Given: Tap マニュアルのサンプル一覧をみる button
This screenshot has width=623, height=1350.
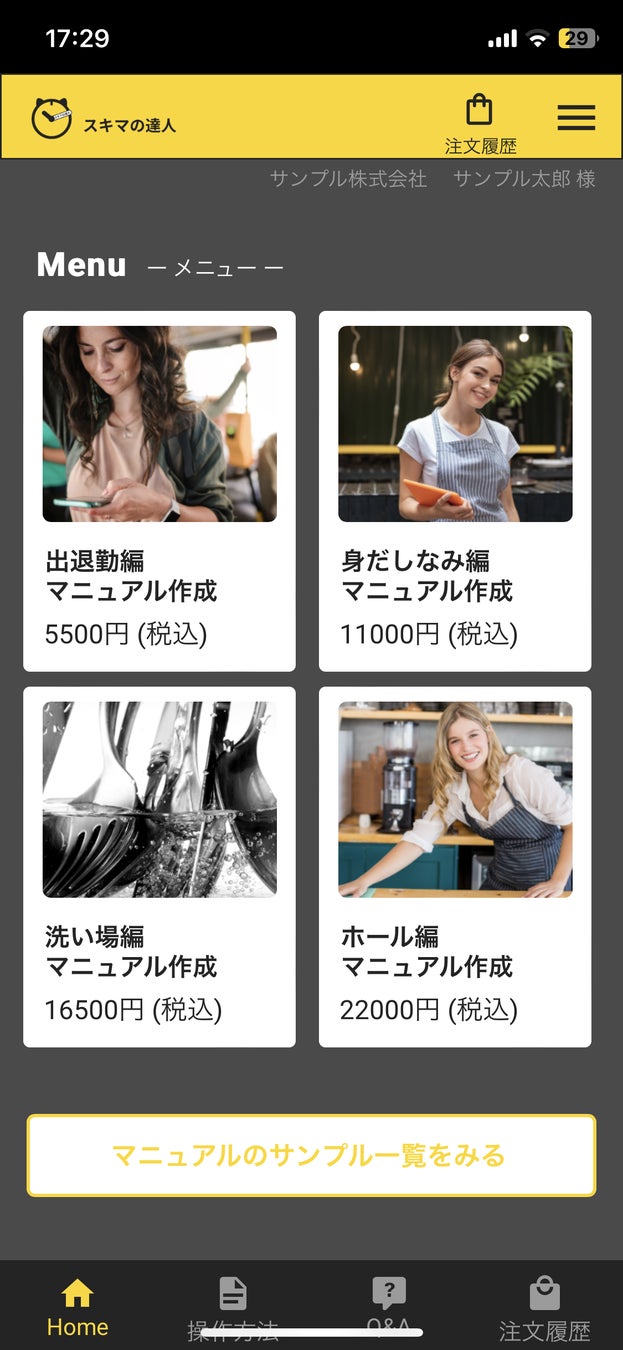Looking at the screenshot, I should point(311,1155).
